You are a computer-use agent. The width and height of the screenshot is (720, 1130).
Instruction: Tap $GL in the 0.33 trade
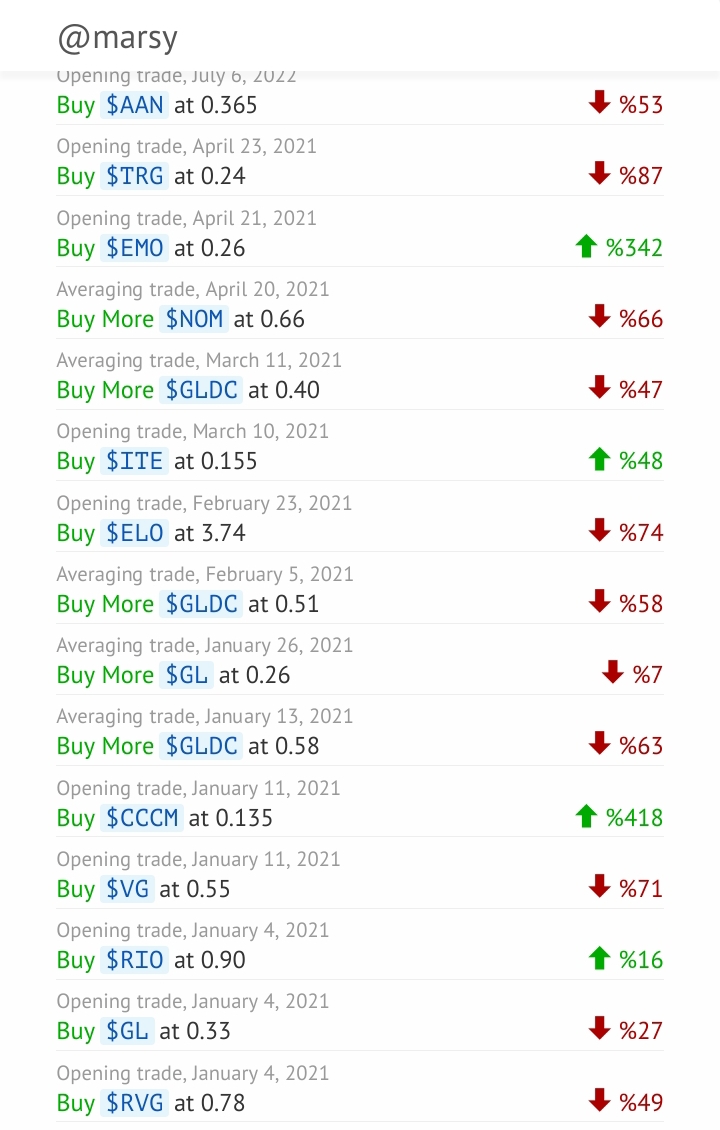[x=127, y=1031]
